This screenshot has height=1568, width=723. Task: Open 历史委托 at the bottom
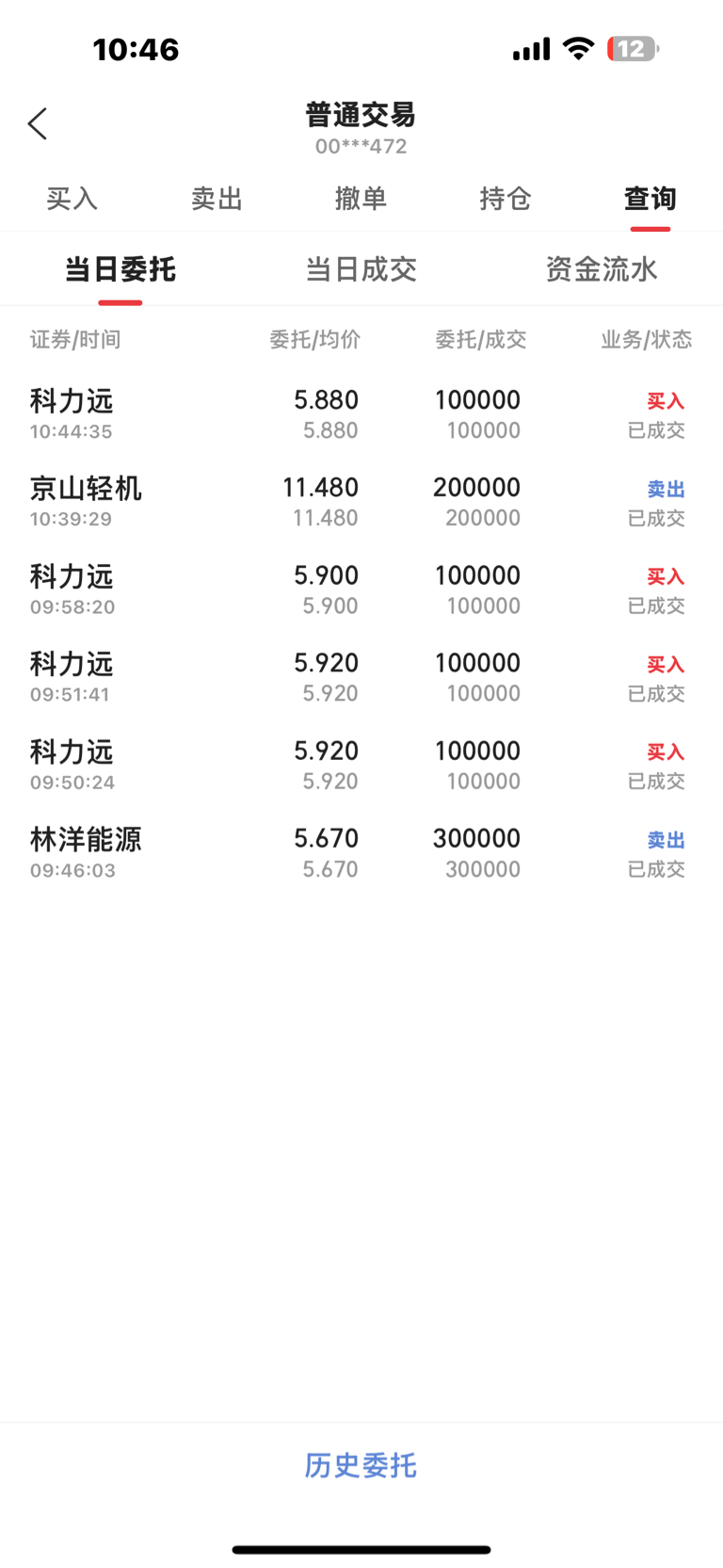pos(361,1465)
